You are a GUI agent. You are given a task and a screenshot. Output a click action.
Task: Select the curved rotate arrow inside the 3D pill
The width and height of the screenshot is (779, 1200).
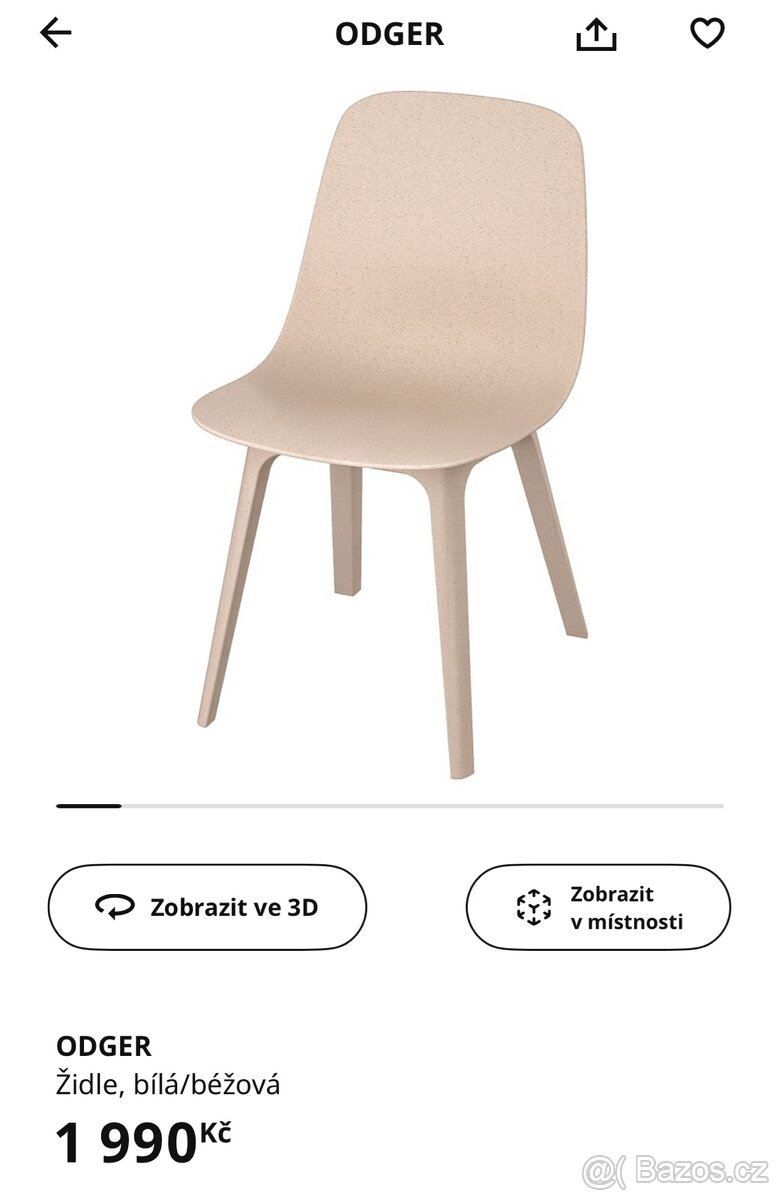(x=116, y=906)
